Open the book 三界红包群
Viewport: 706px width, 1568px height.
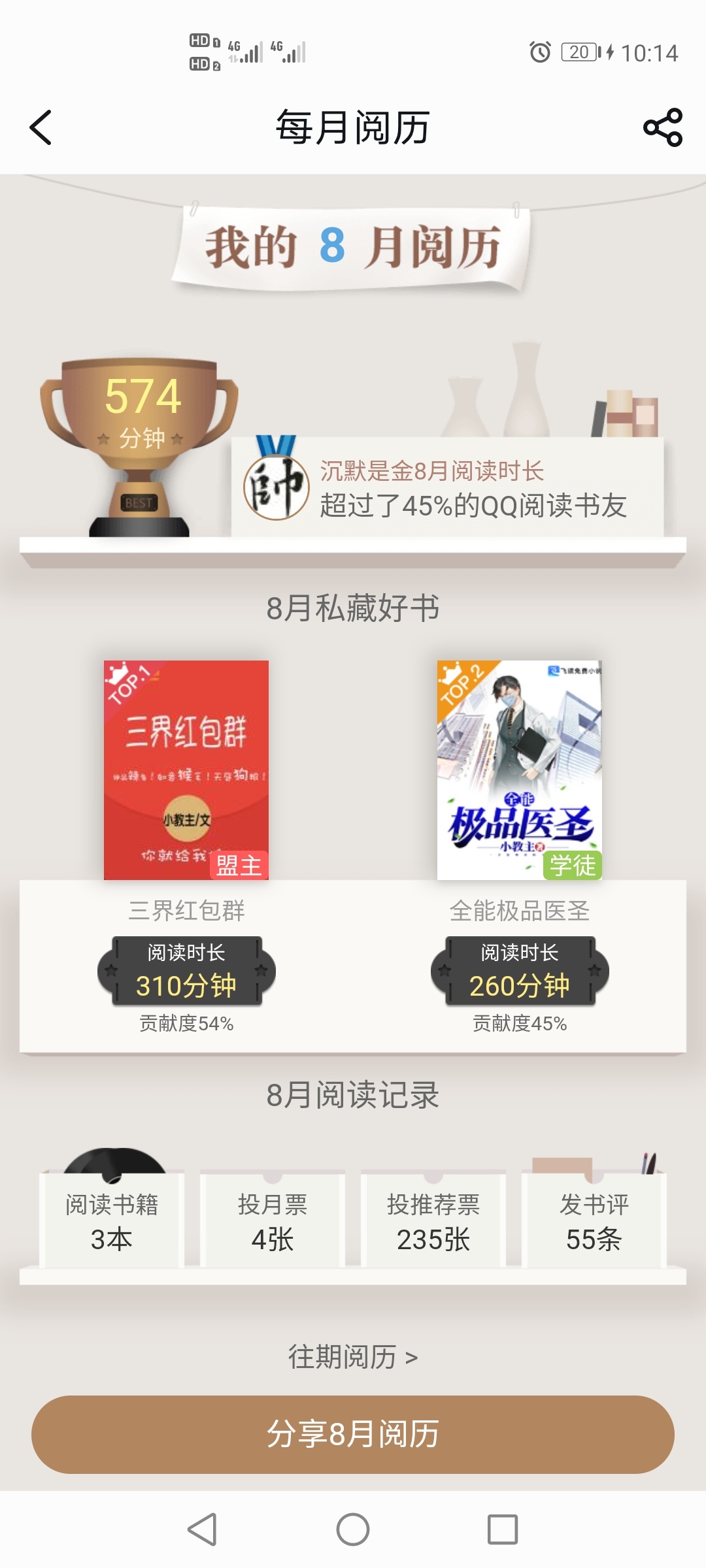point(186,770)
